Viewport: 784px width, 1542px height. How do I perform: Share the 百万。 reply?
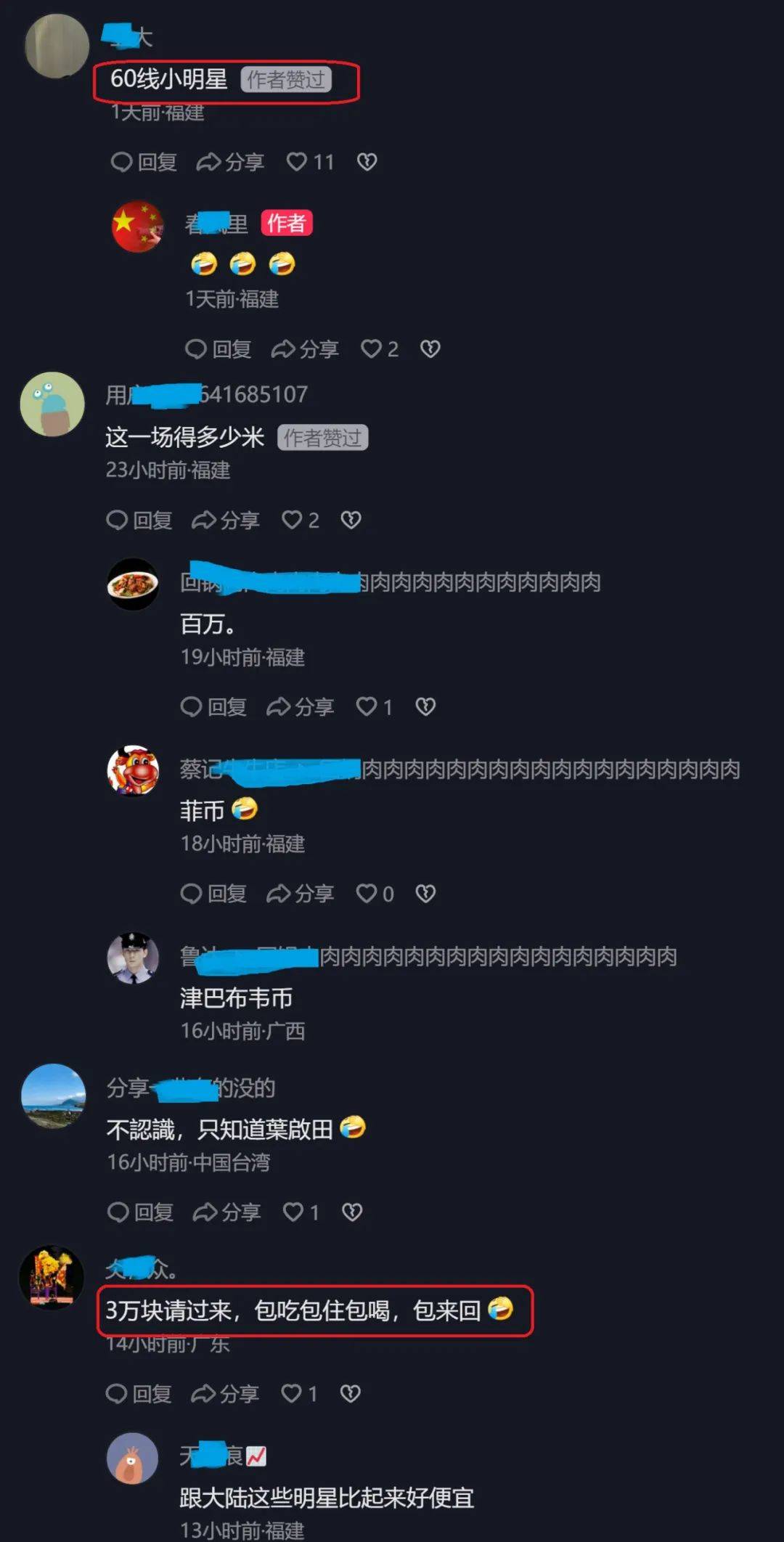pos(300,706)
